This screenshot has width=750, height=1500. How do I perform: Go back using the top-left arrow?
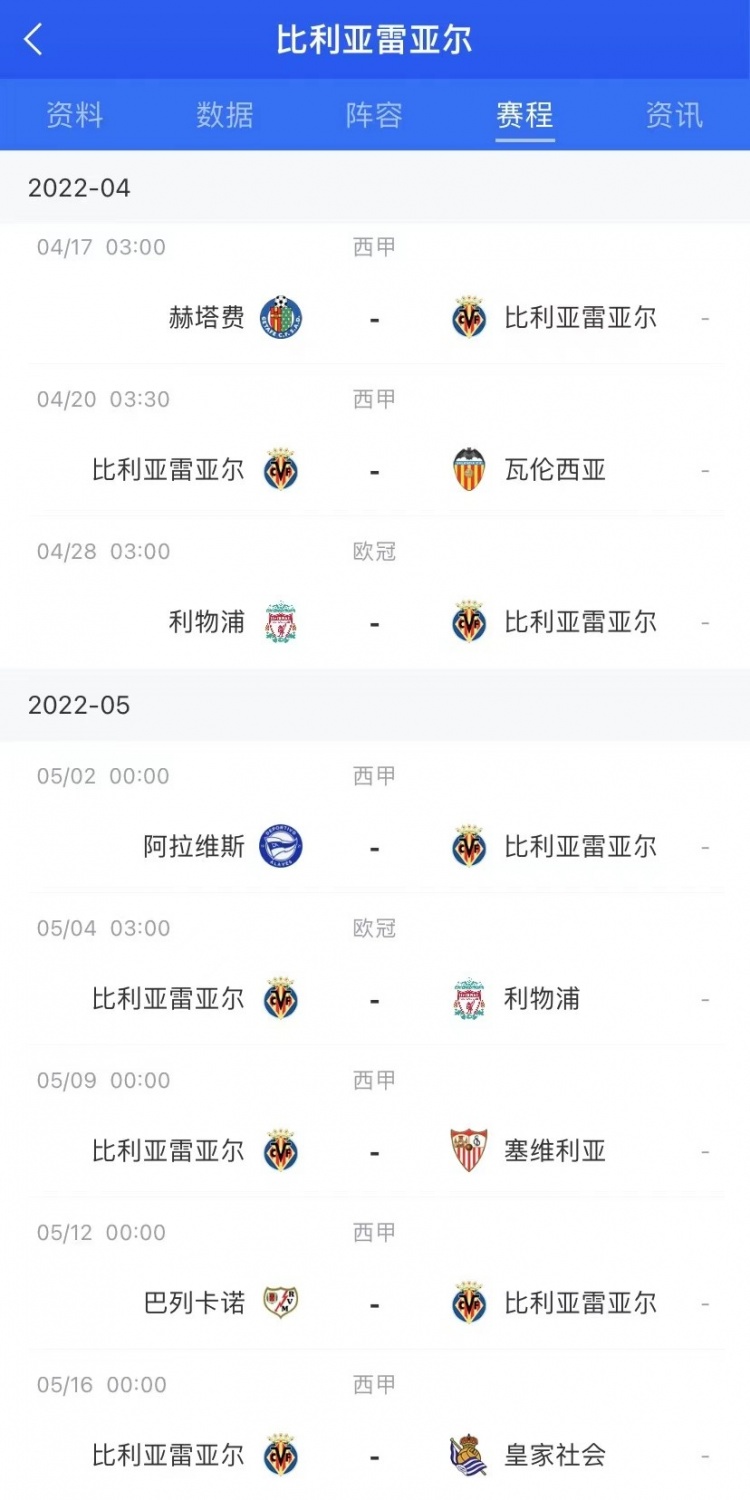[x=34, y=40]
